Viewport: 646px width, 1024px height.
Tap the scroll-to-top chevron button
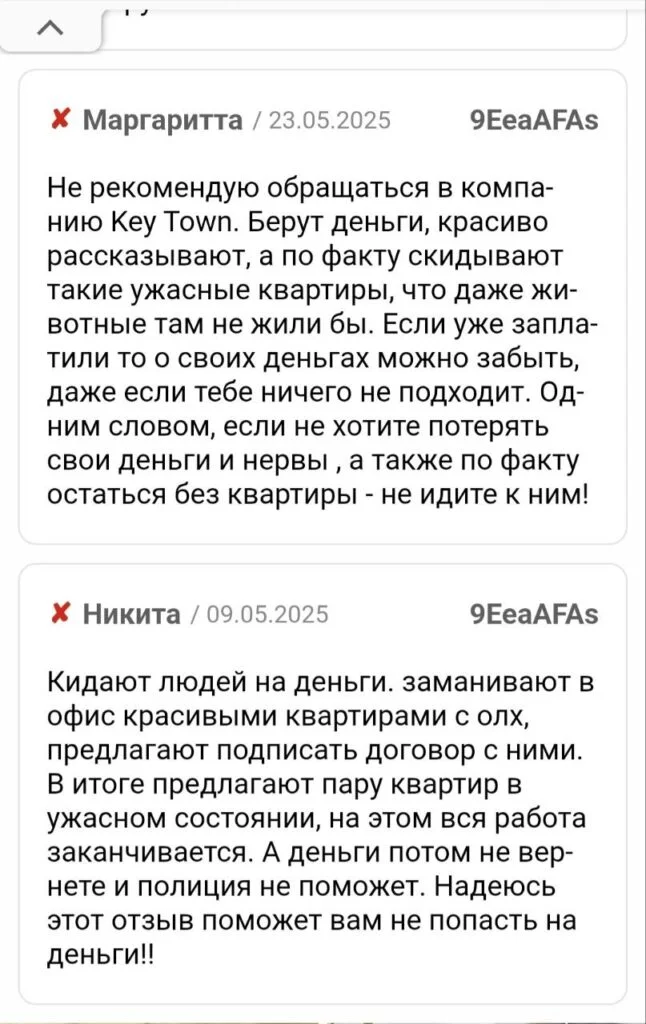(48, 28)
